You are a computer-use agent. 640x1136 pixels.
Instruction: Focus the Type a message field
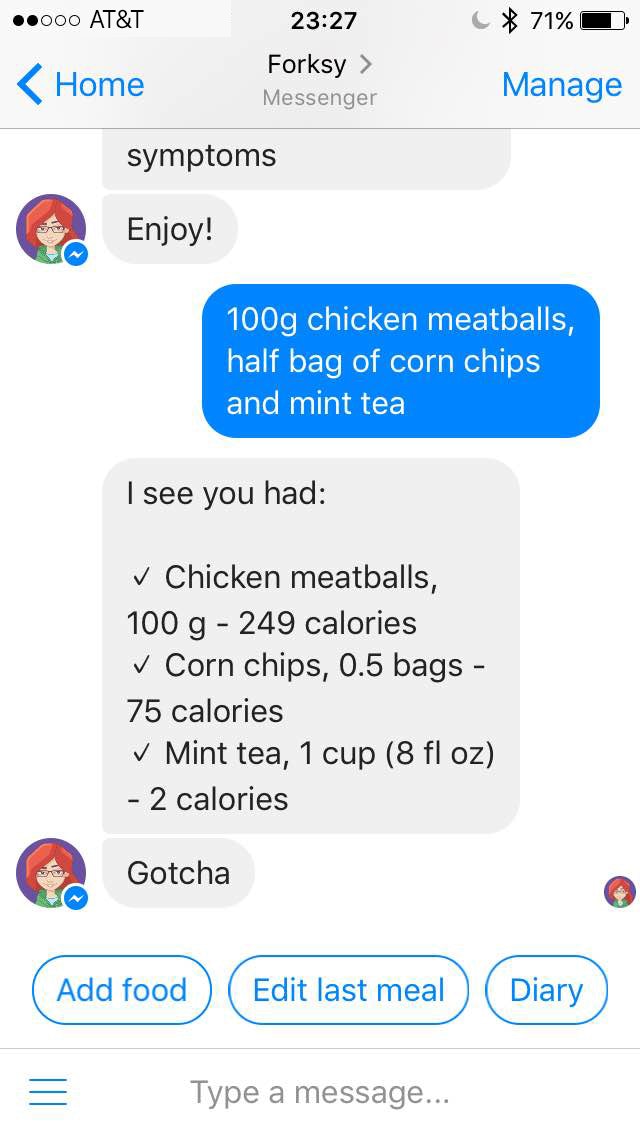coord(320,1092)
